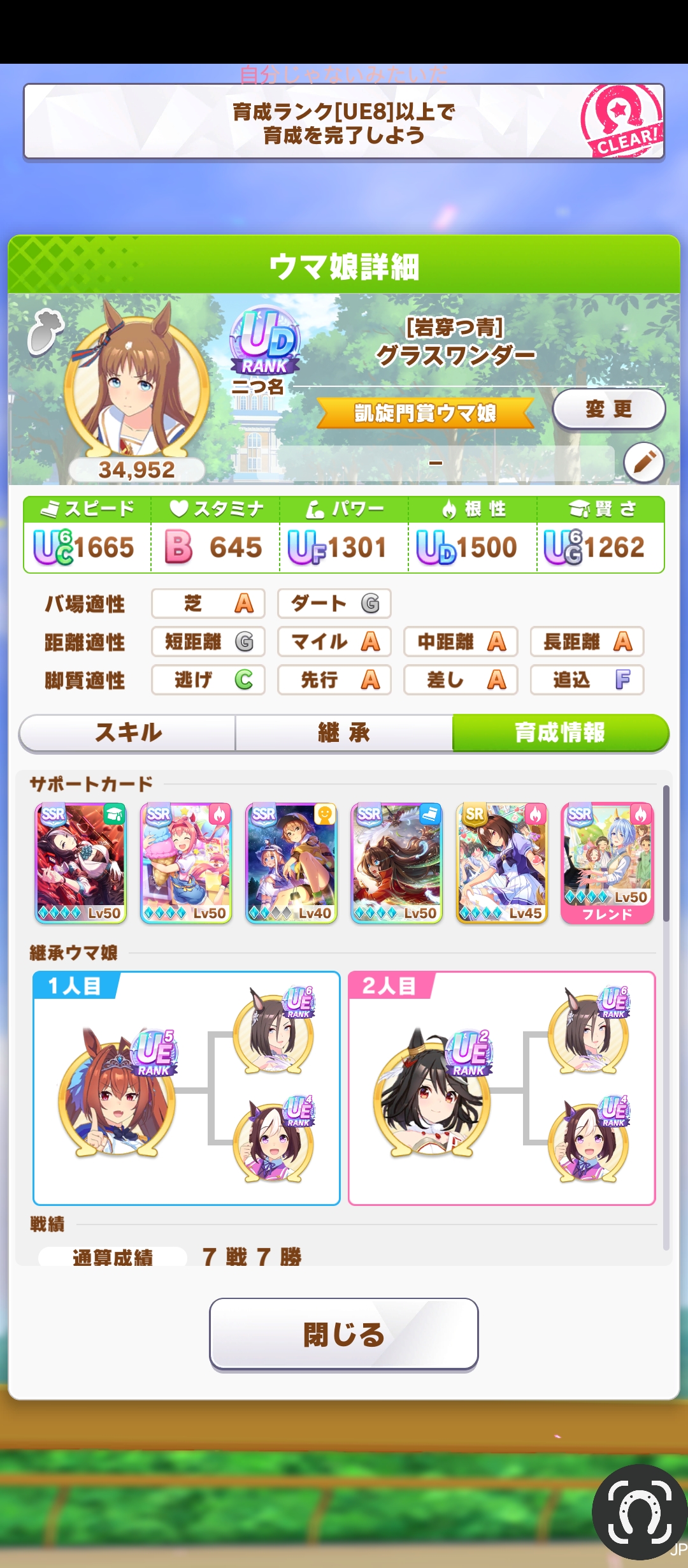This screenshot has height=1568, width=688.
Task: Select the 育成情報 tab
Action: point(561,733)
